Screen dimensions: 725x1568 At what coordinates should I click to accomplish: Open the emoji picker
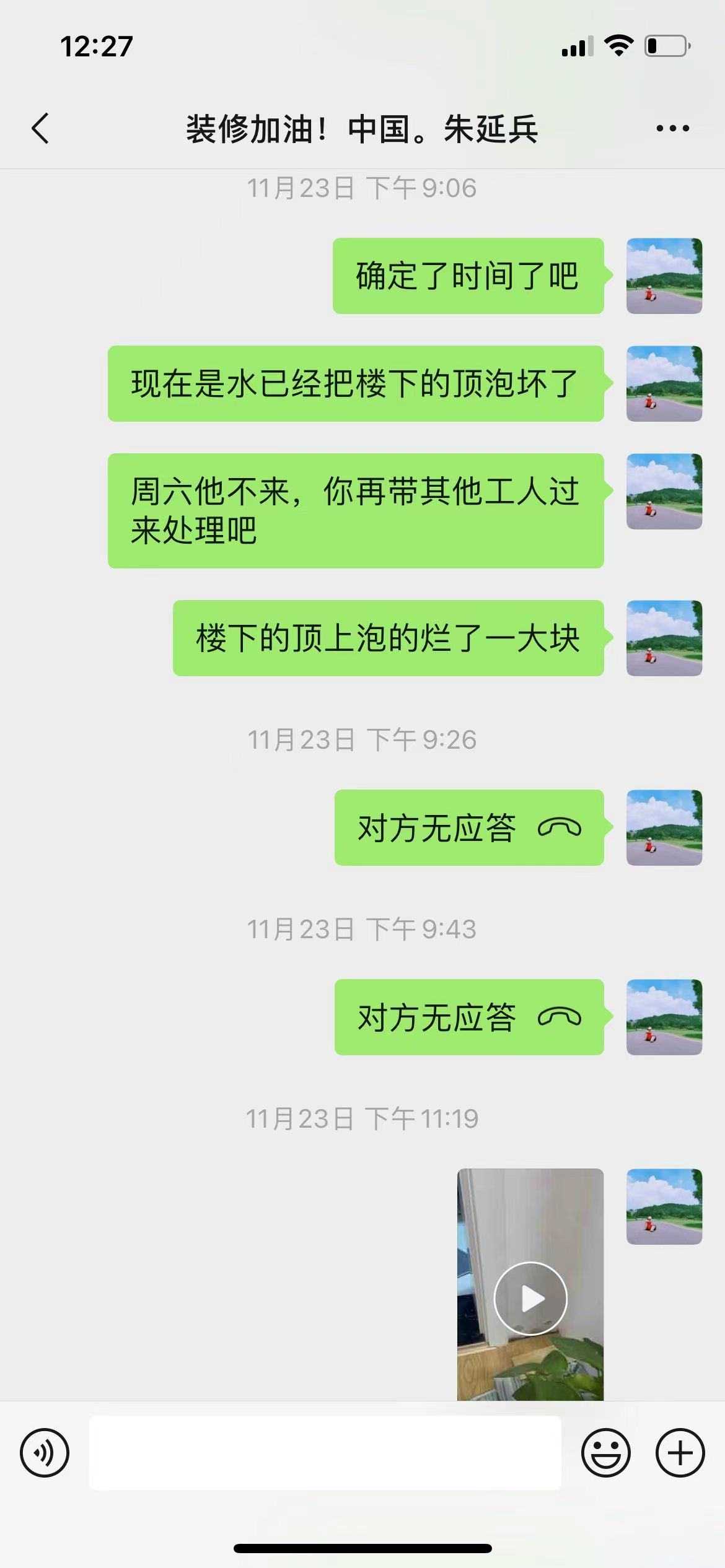coord(605,1453)
